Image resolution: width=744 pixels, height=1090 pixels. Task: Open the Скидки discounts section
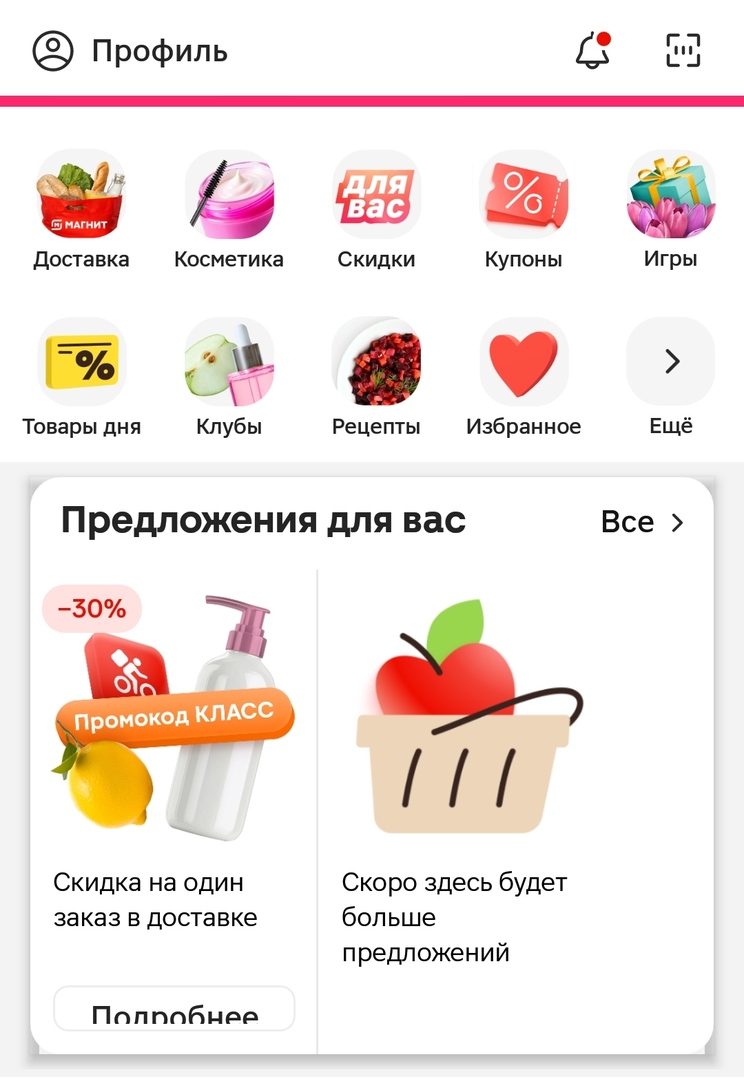(376, 194)
